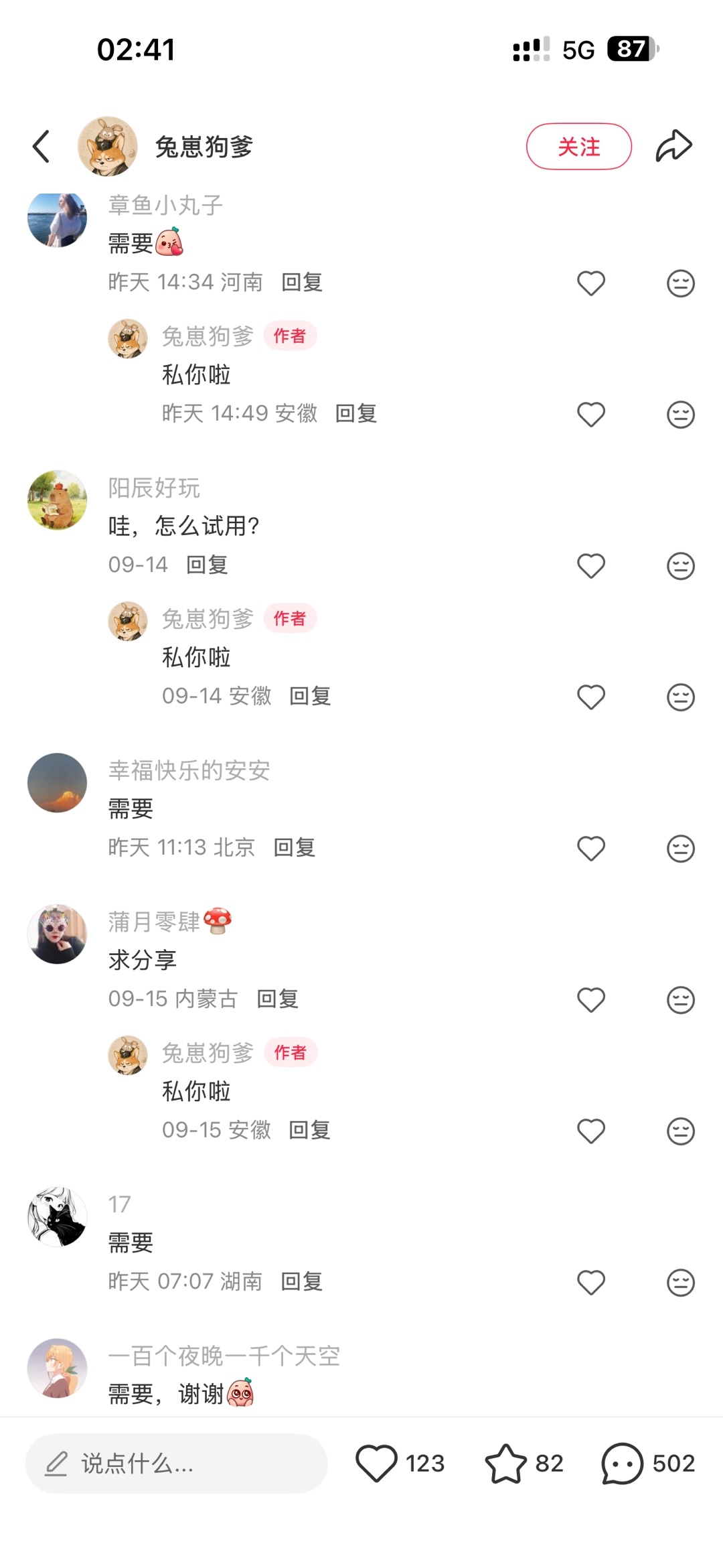The height and width of the screenshot is (1568, 723).
Task: Follow 兔崽狗爹 with the 关注 button
Action: (x=579, y=146)
